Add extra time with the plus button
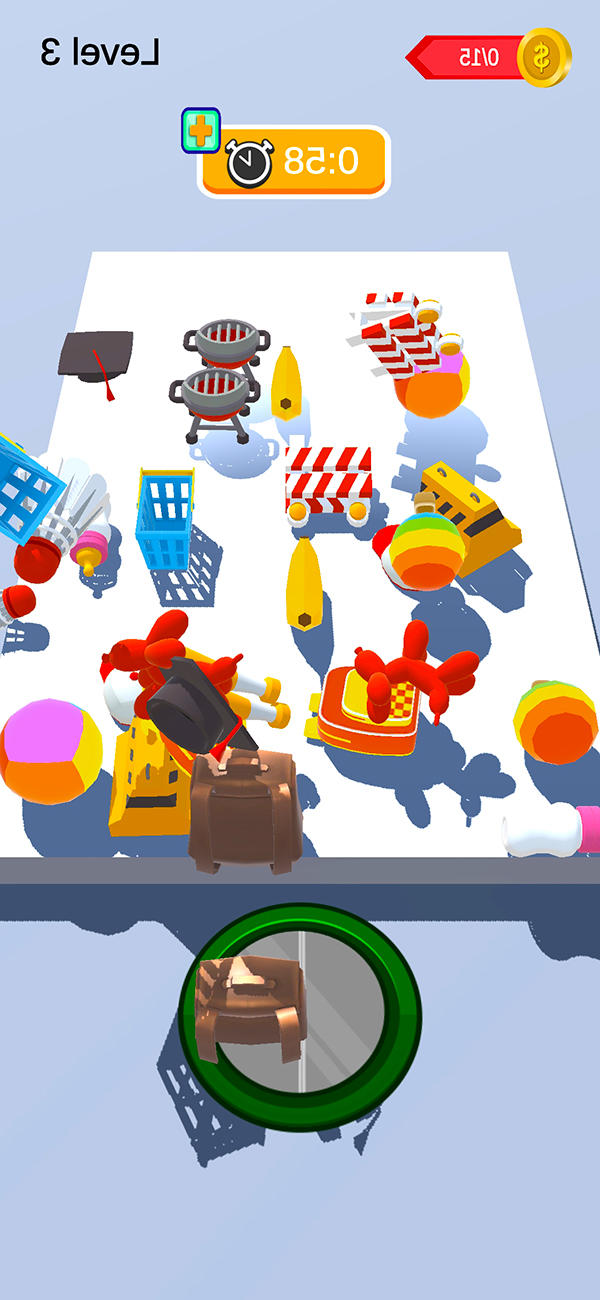 pyautogui.click(x=200, y=131)
